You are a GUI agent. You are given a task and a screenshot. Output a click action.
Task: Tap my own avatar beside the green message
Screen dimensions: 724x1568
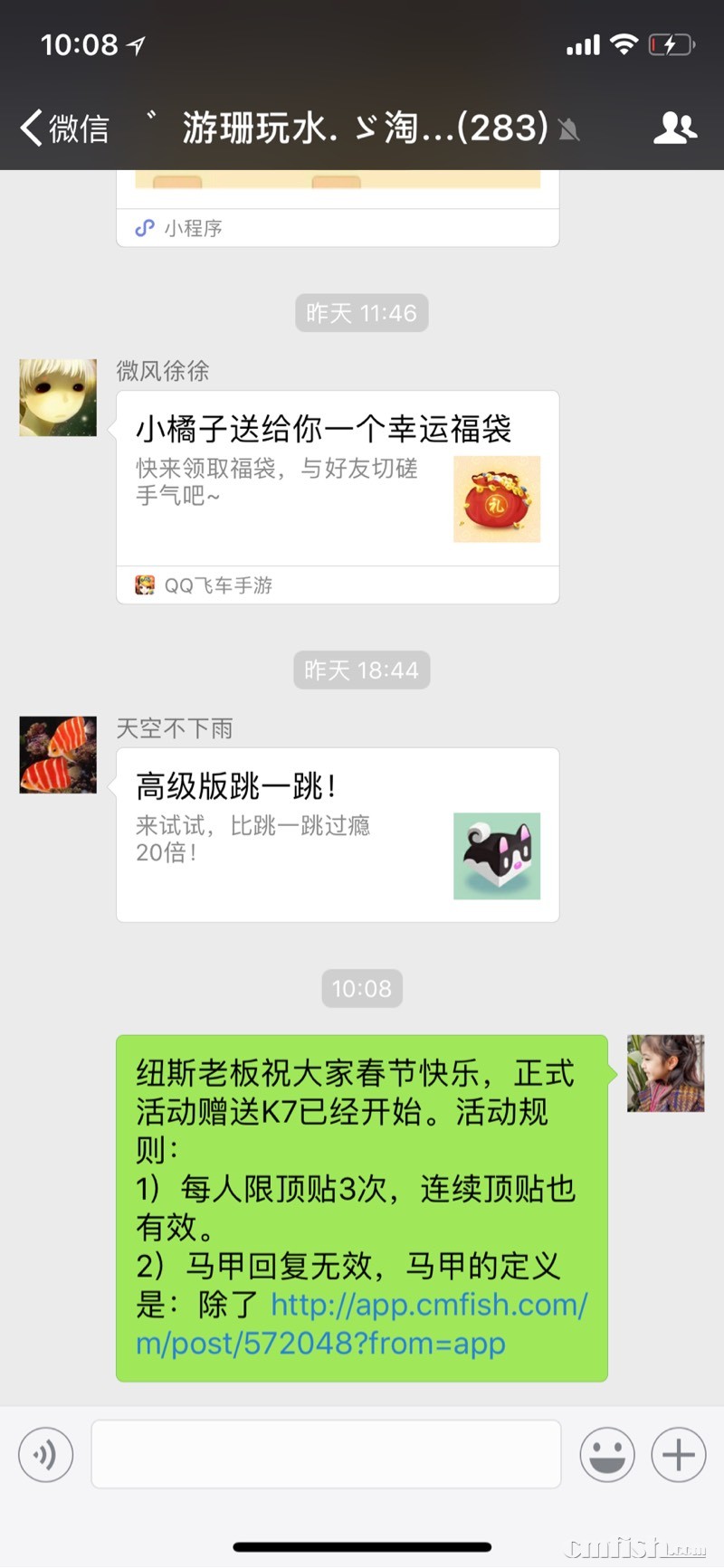point(665,1073)
